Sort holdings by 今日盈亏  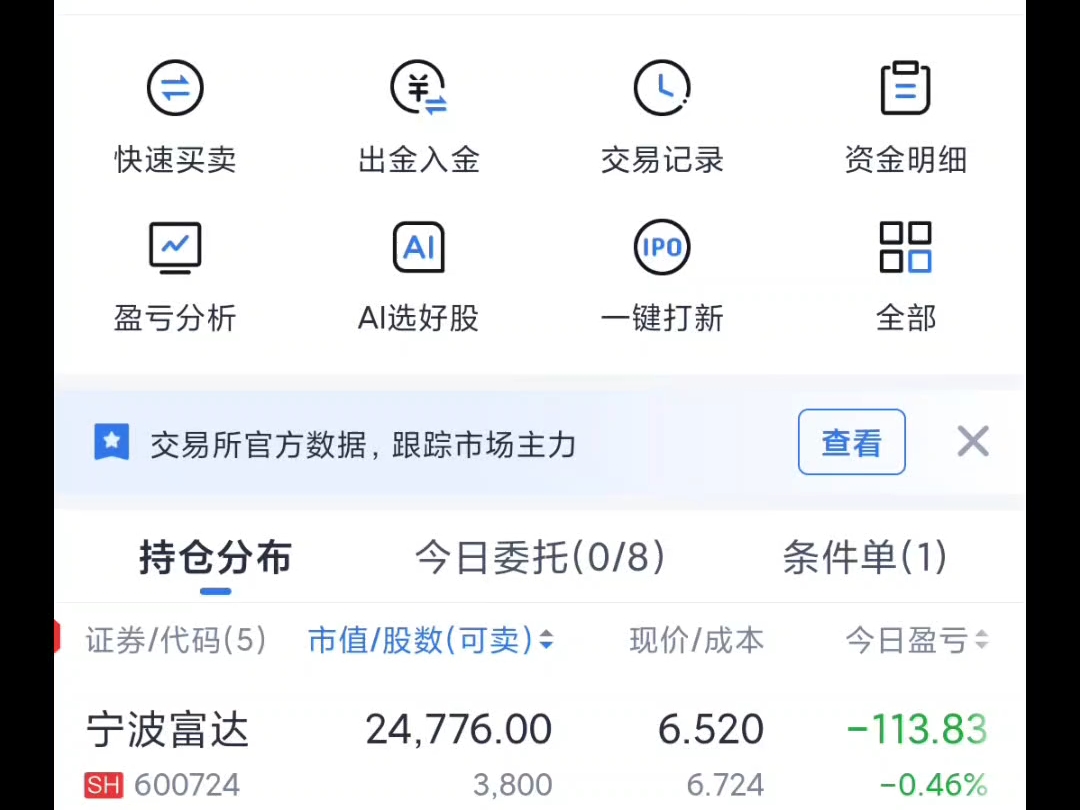(x=916, y=640)
